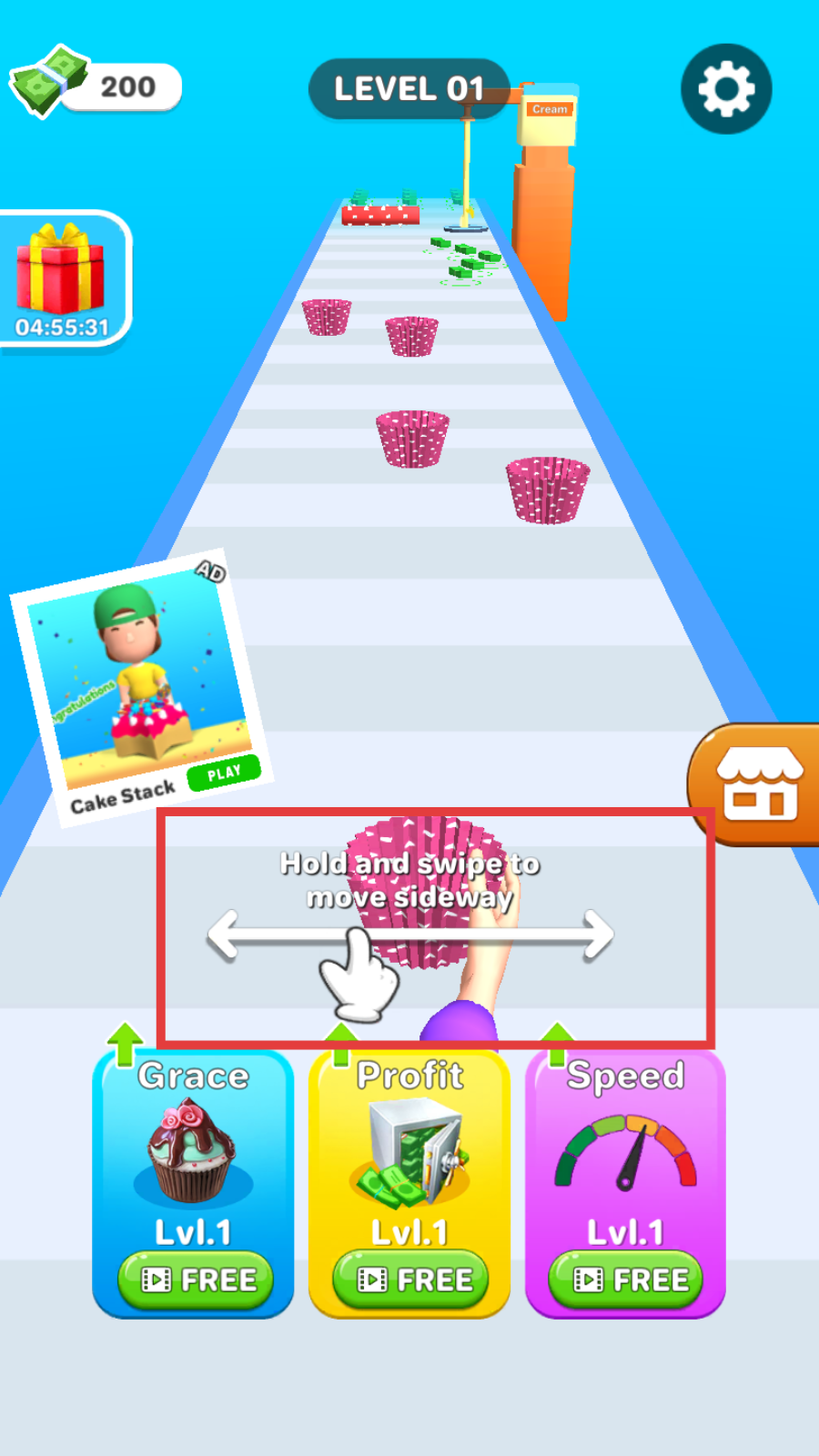Open the timed gift box reward
819x1456 pixels.
coord(61,278)
